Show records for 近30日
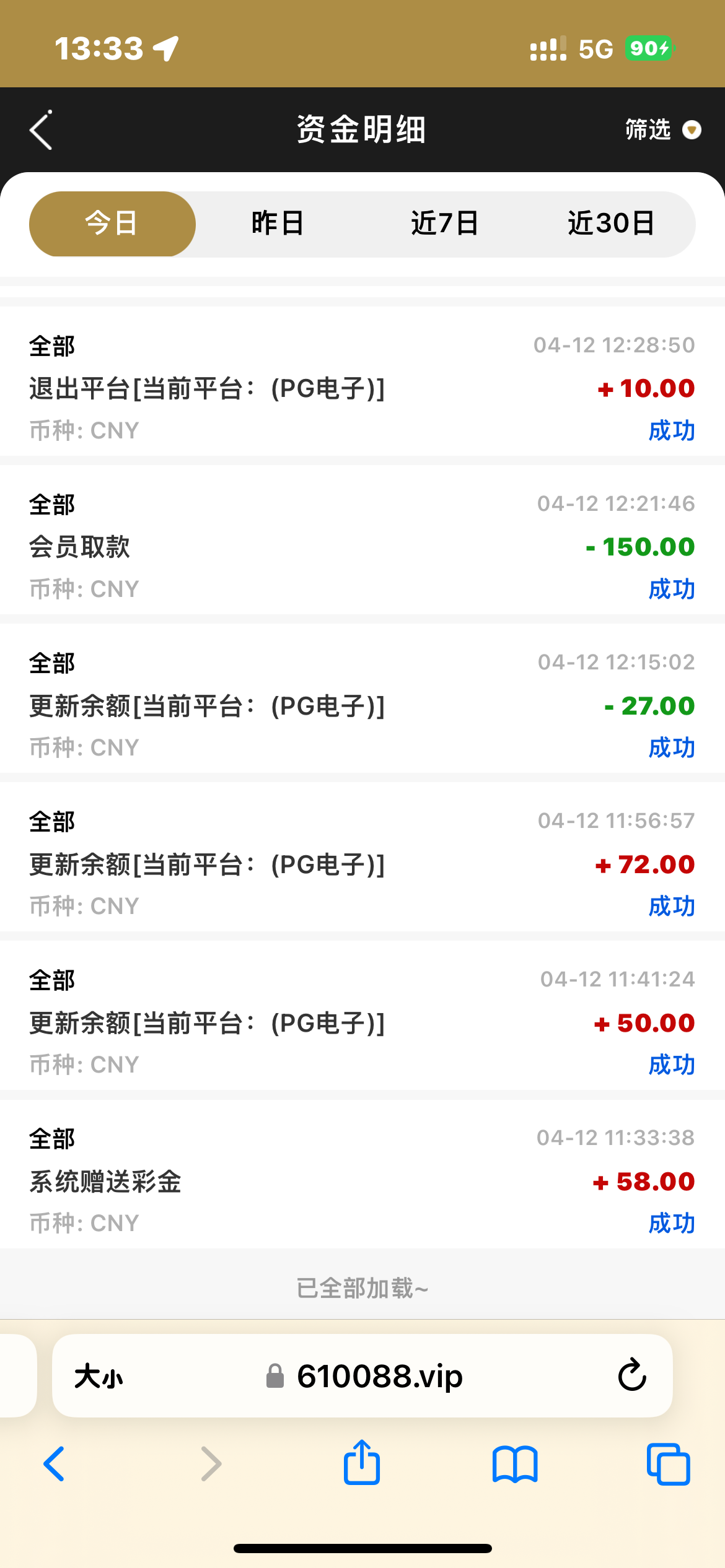 (x=611, y=224)
